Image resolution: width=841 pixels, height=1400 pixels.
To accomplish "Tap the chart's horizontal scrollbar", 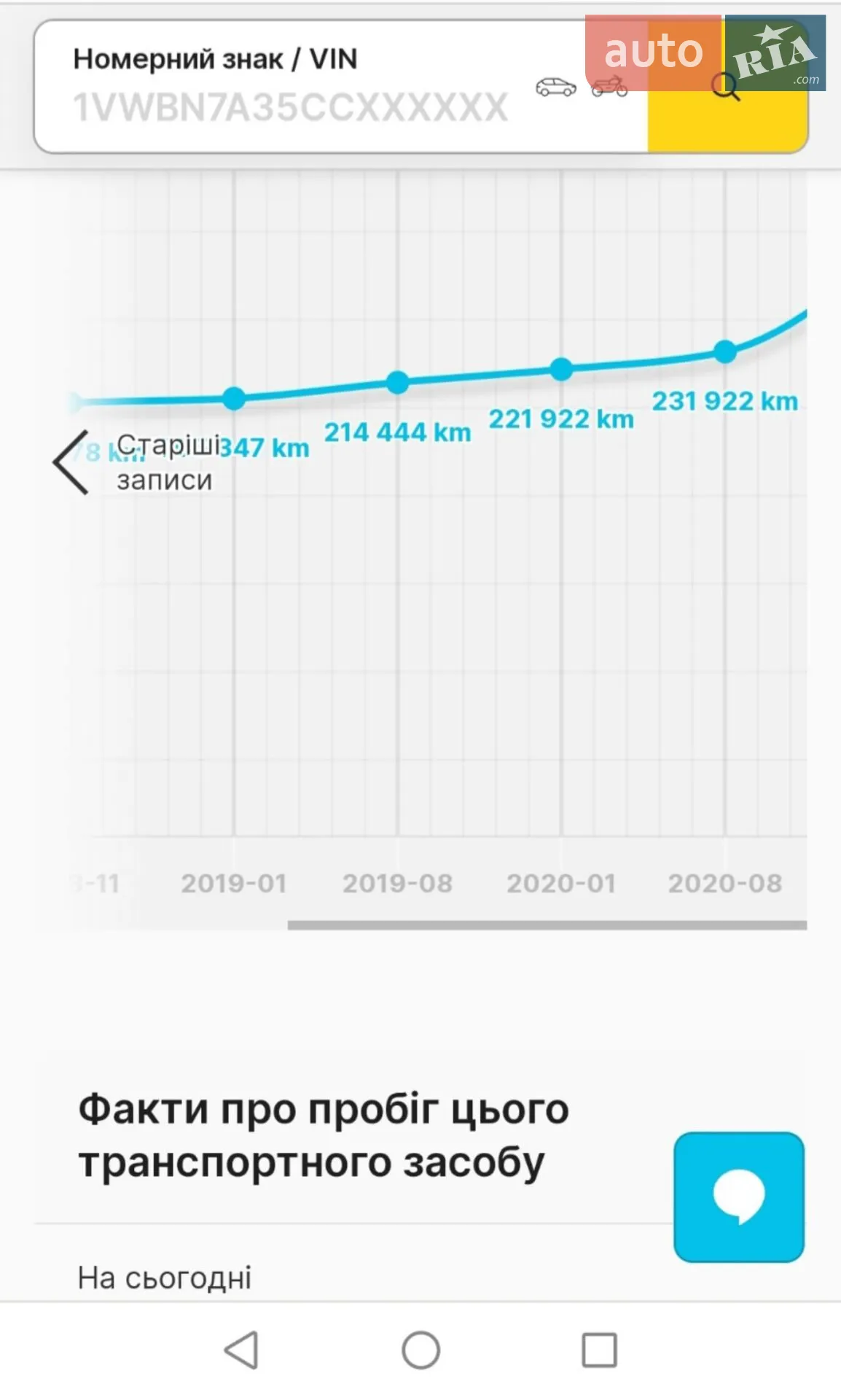I will click(547, 925).
